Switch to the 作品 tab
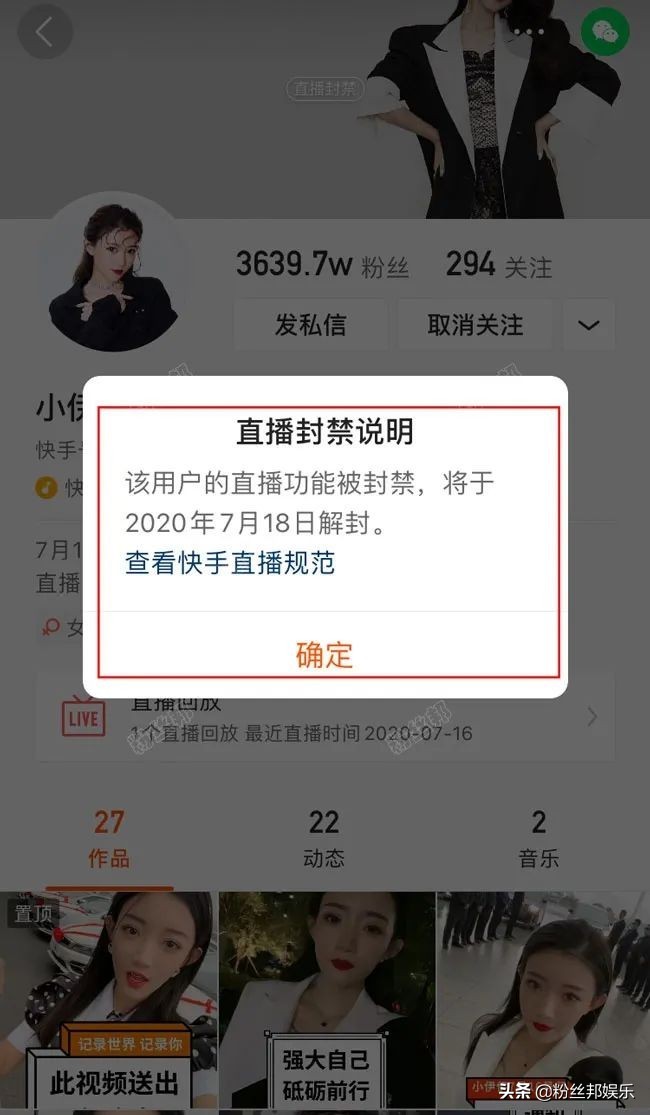This screenshot has width=650, height=1115. click(x=109, y=838)
